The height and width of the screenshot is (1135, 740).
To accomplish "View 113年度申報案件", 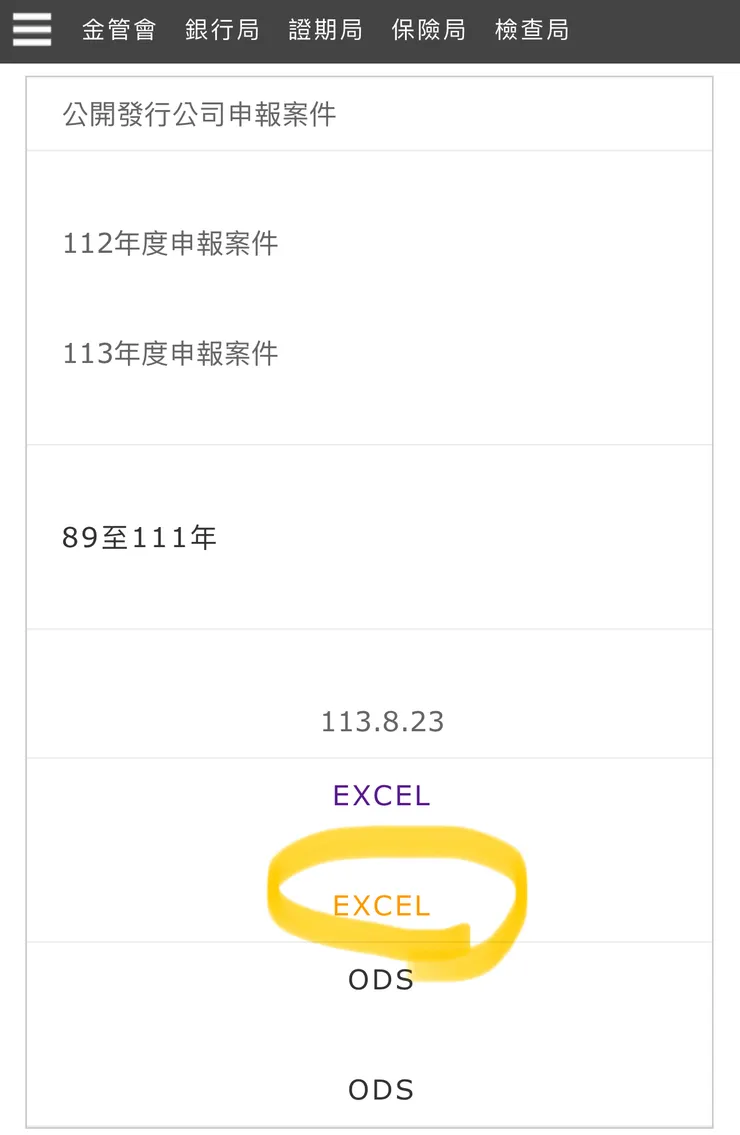I will 170,353.
